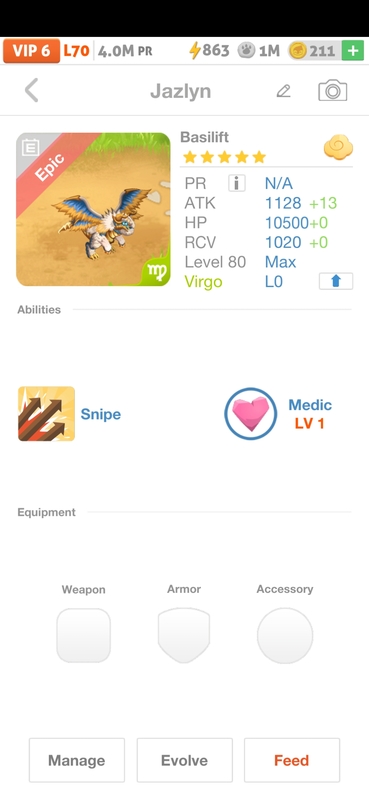Image resolution: width=369 pixels, height=800 pixels.
Task: Open the camera snapshot icon
Action: (x=333, y=91)
